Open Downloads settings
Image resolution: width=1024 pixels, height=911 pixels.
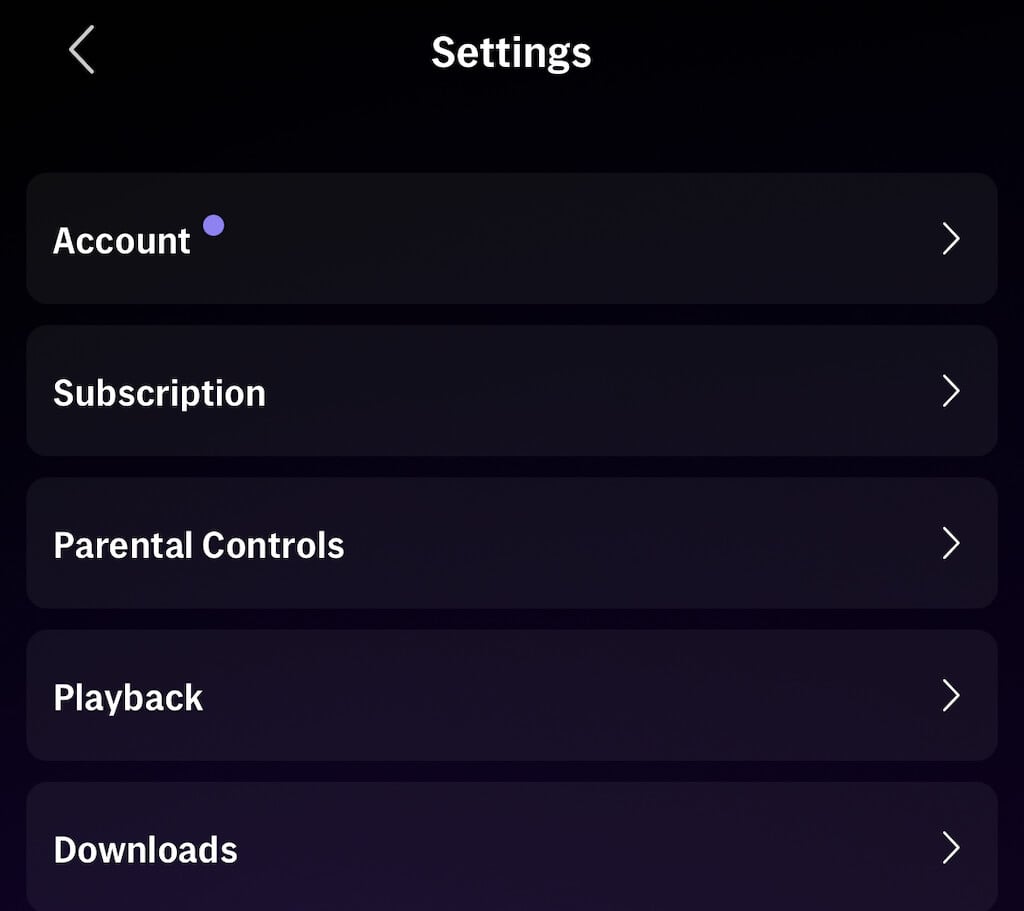tap(511, 847)
